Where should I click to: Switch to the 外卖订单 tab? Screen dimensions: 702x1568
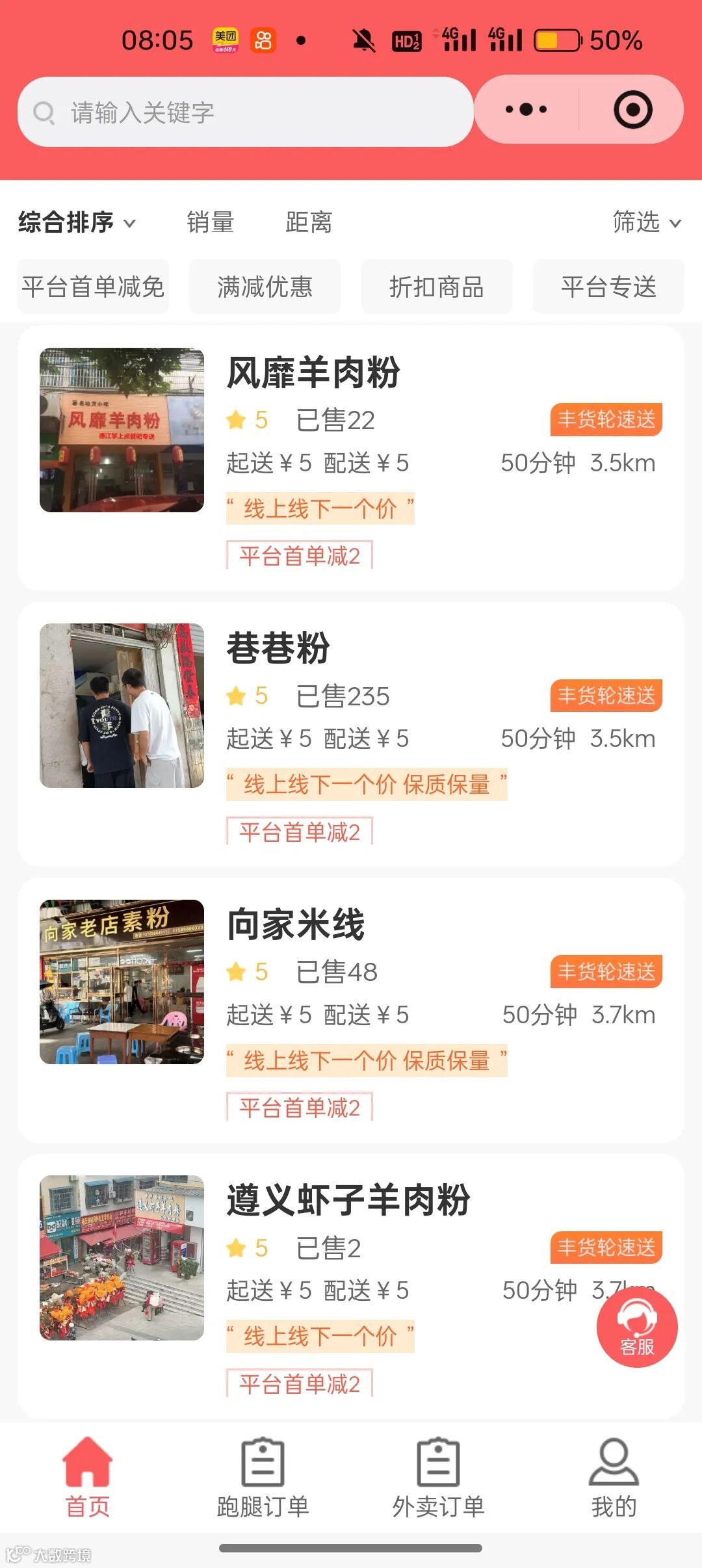tap(439, 1477)
